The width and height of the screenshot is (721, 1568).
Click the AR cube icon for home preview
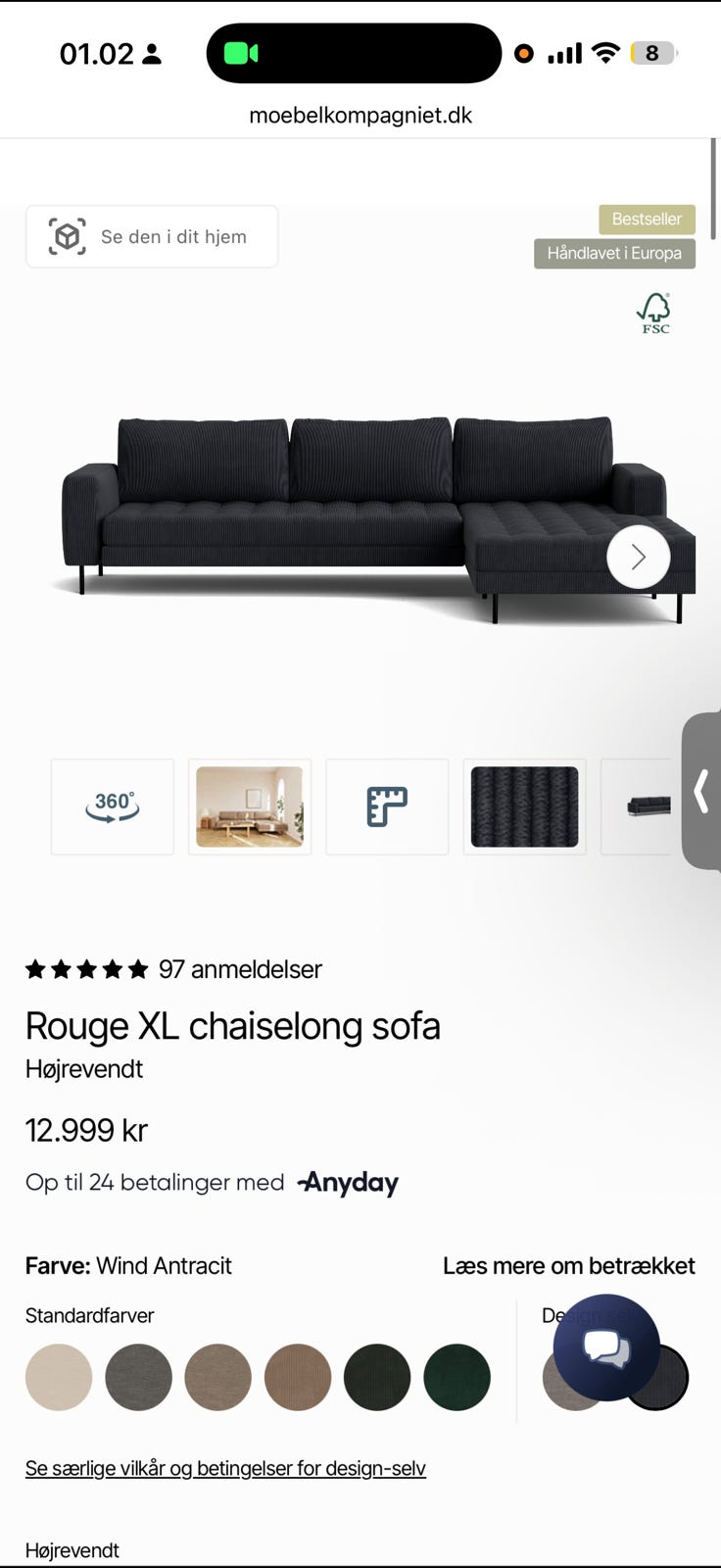point(67,235)
